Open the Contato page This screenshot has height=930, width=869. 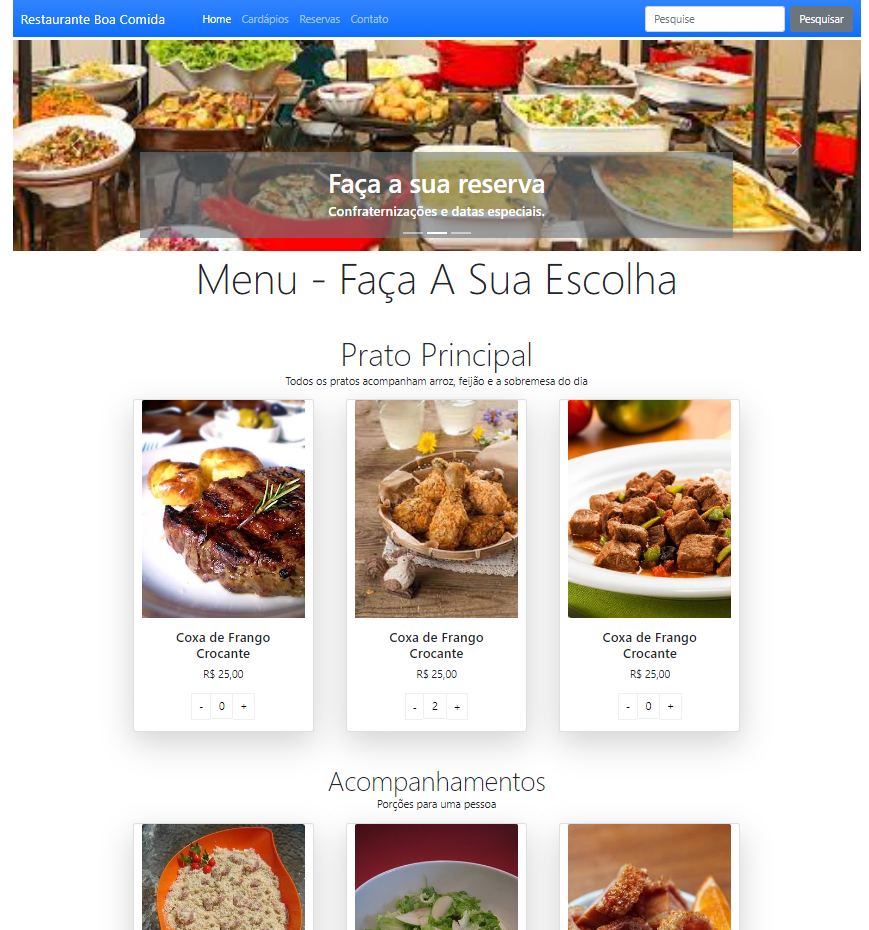click(x=369, y=19)
